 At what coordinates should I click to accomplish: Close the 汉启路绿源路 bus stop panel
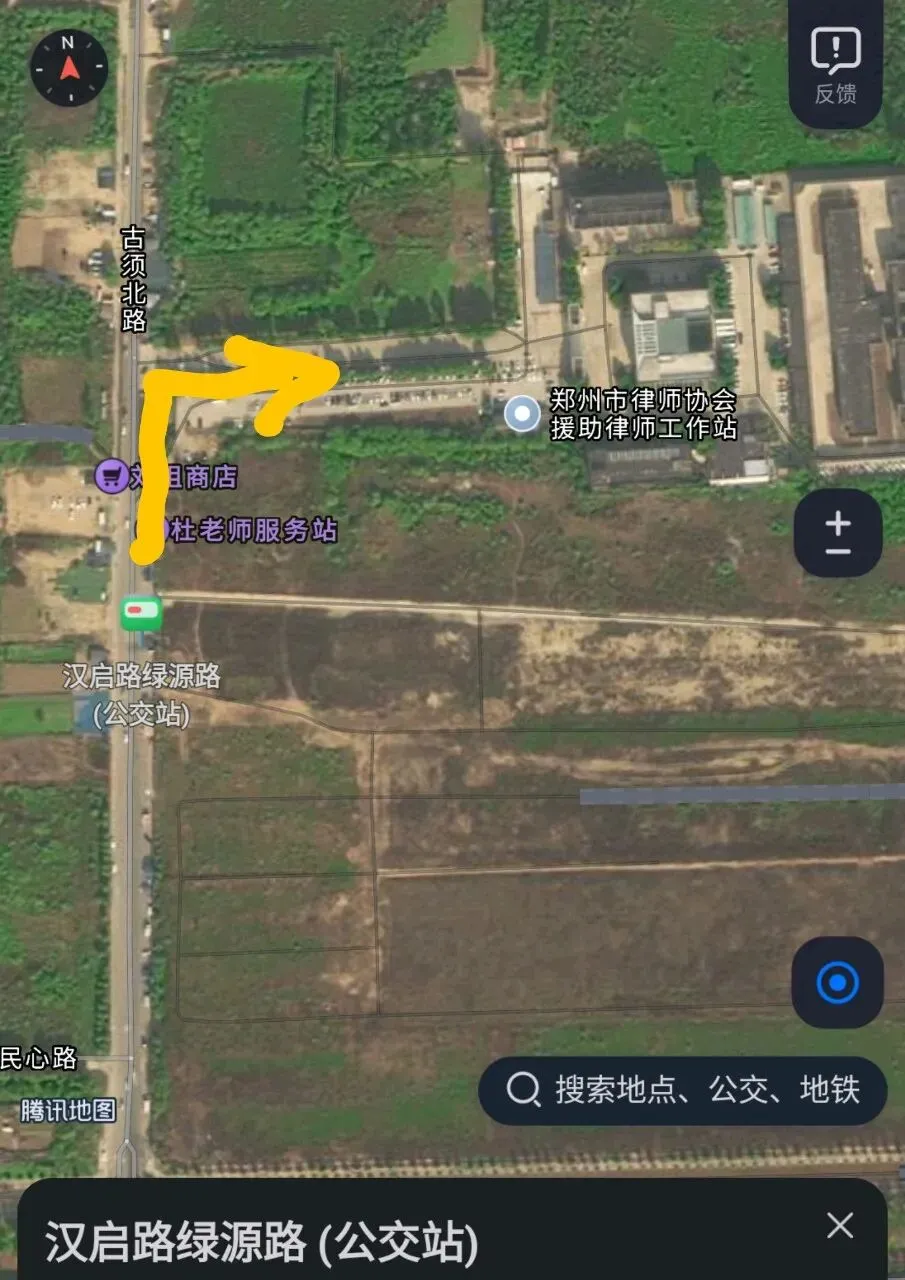(840, 1225)
